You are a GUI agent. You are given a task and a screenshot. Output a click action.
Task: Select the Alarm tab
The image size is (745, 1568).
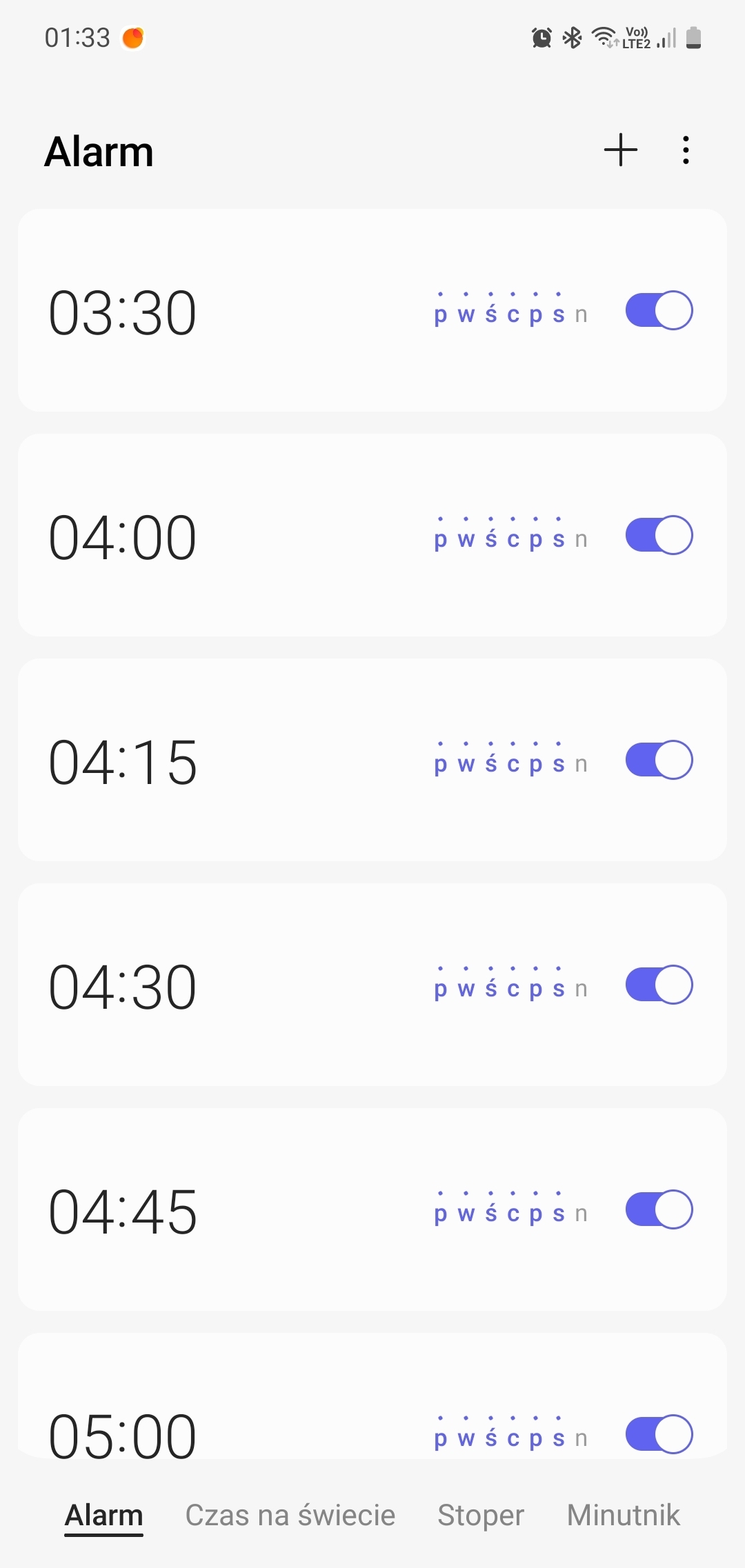103,1516
